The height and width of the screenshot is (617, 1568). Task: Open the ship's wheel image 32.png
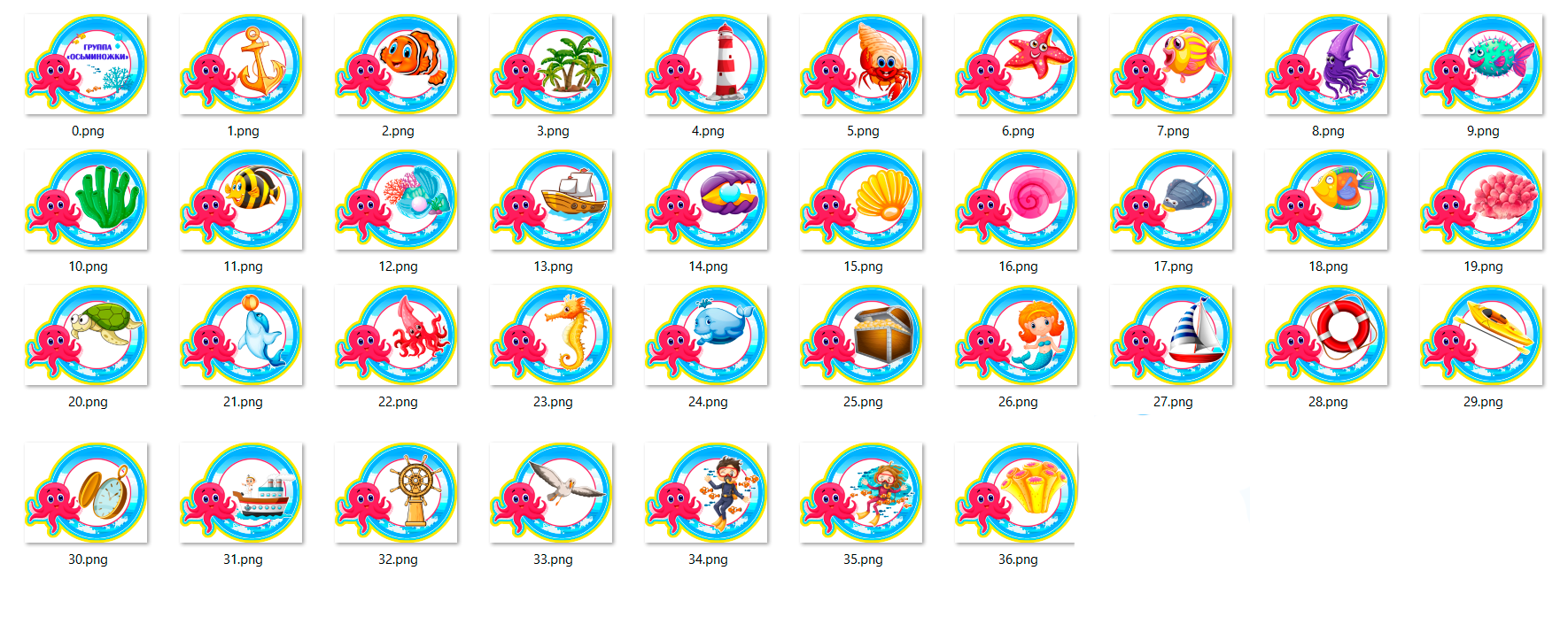pos(396,493)
